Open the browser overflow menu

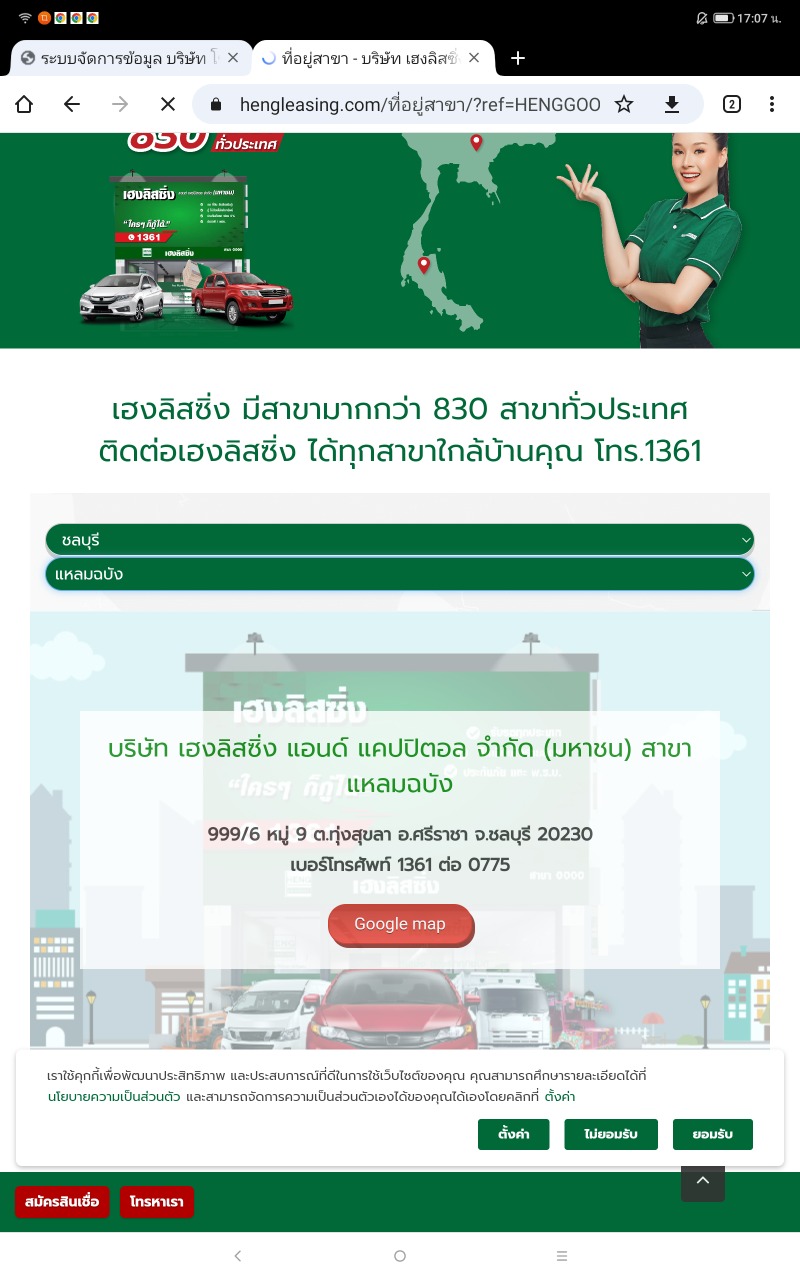pos(772,104)
